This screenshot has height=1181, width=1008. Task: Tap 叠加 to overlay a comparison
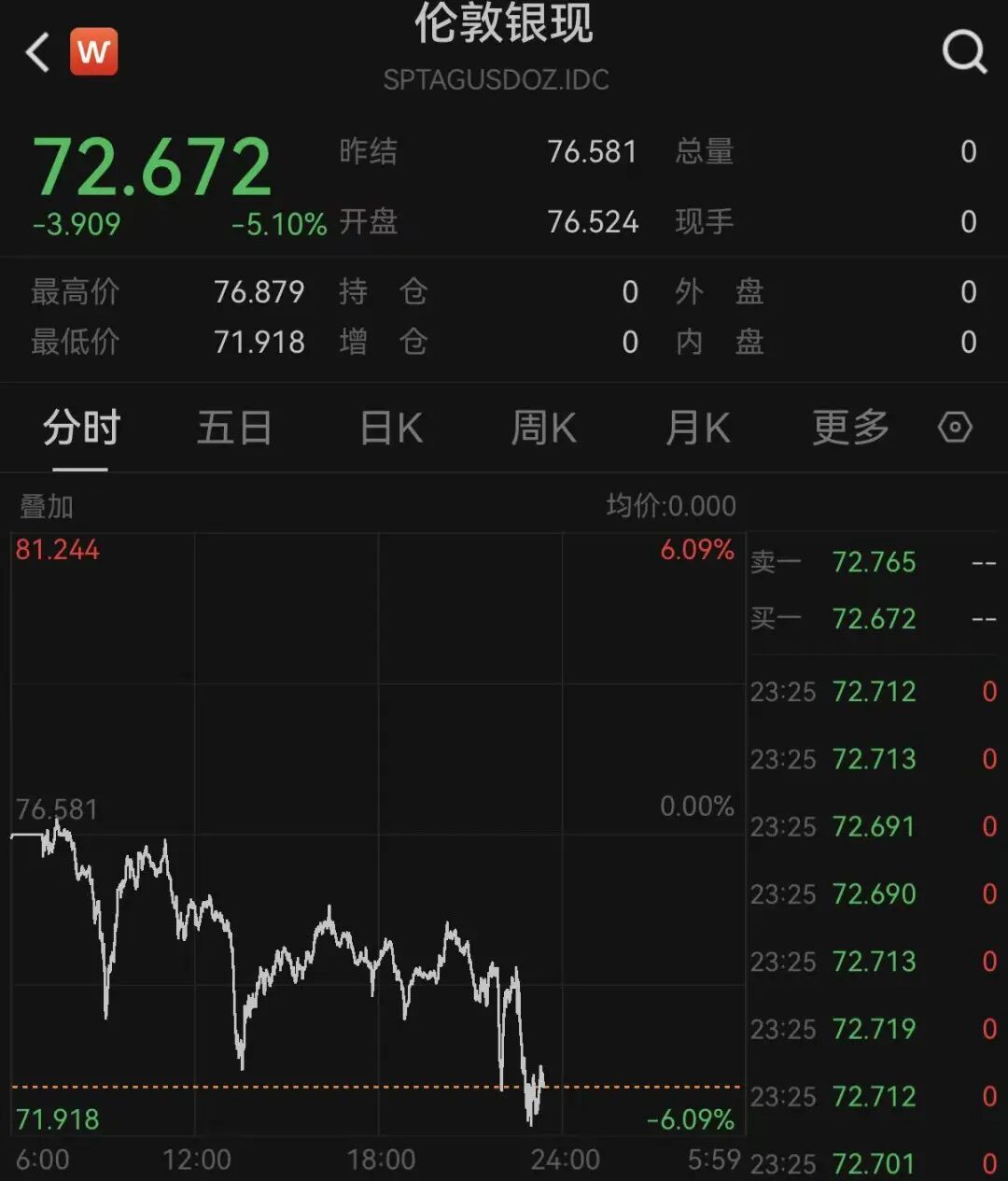[47, 507]
